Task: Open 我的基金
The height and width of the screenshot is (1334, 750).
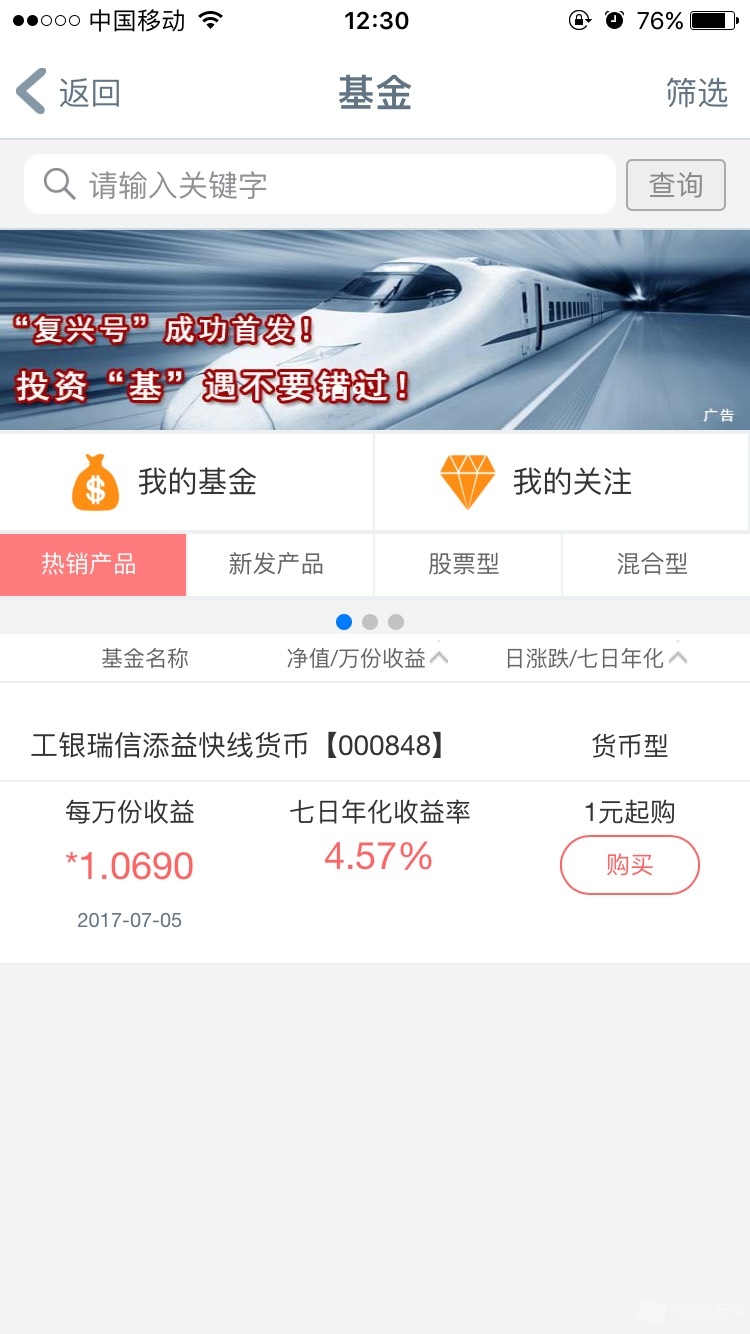Action: coord(187,482)
